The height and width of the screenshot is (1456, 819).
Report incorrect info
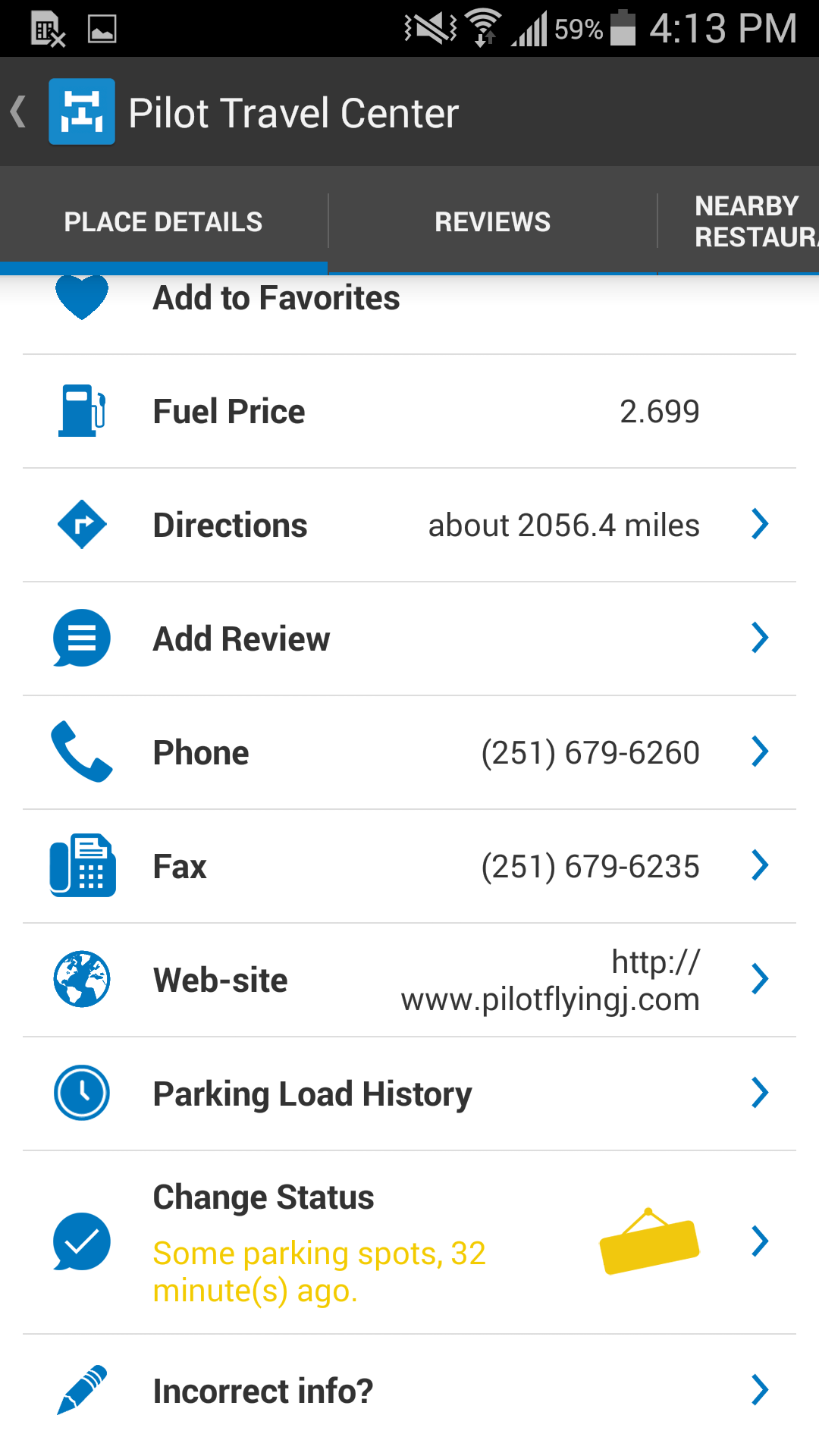[x=409, y=1391]
